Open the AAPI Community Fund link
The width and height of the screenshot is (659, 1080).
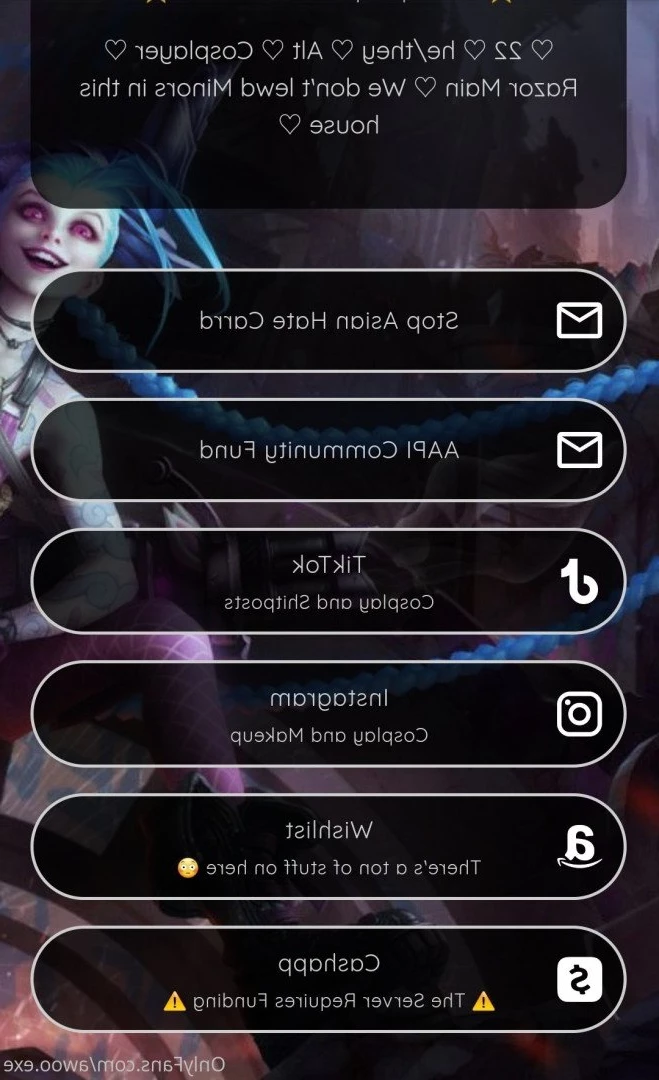click(x=329, y=450)
